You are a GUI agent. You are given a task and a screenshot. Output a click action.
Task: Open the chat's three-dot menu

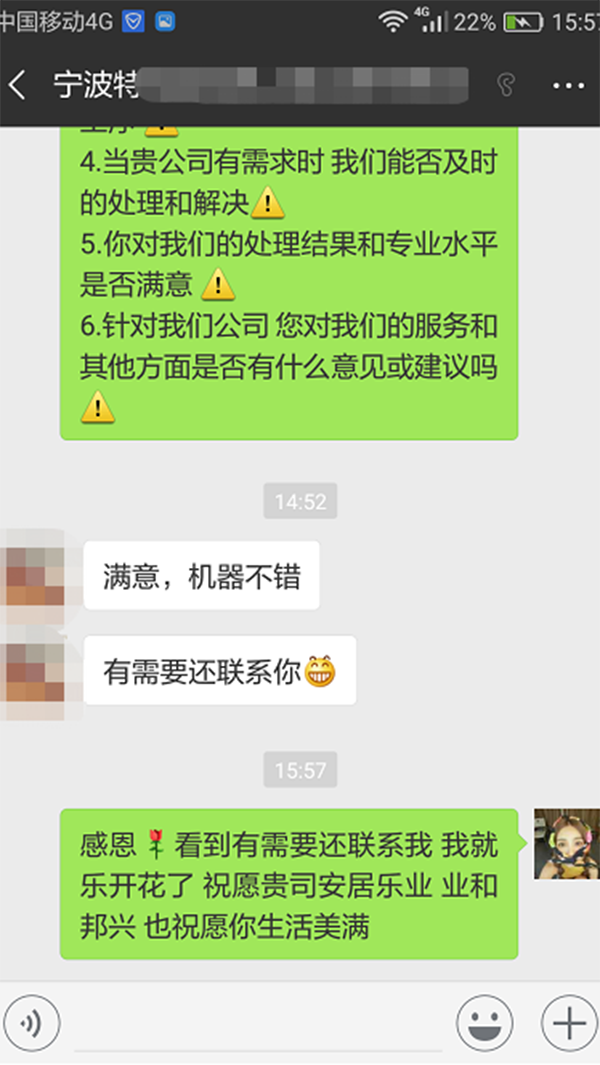click(x=568, y=85)
